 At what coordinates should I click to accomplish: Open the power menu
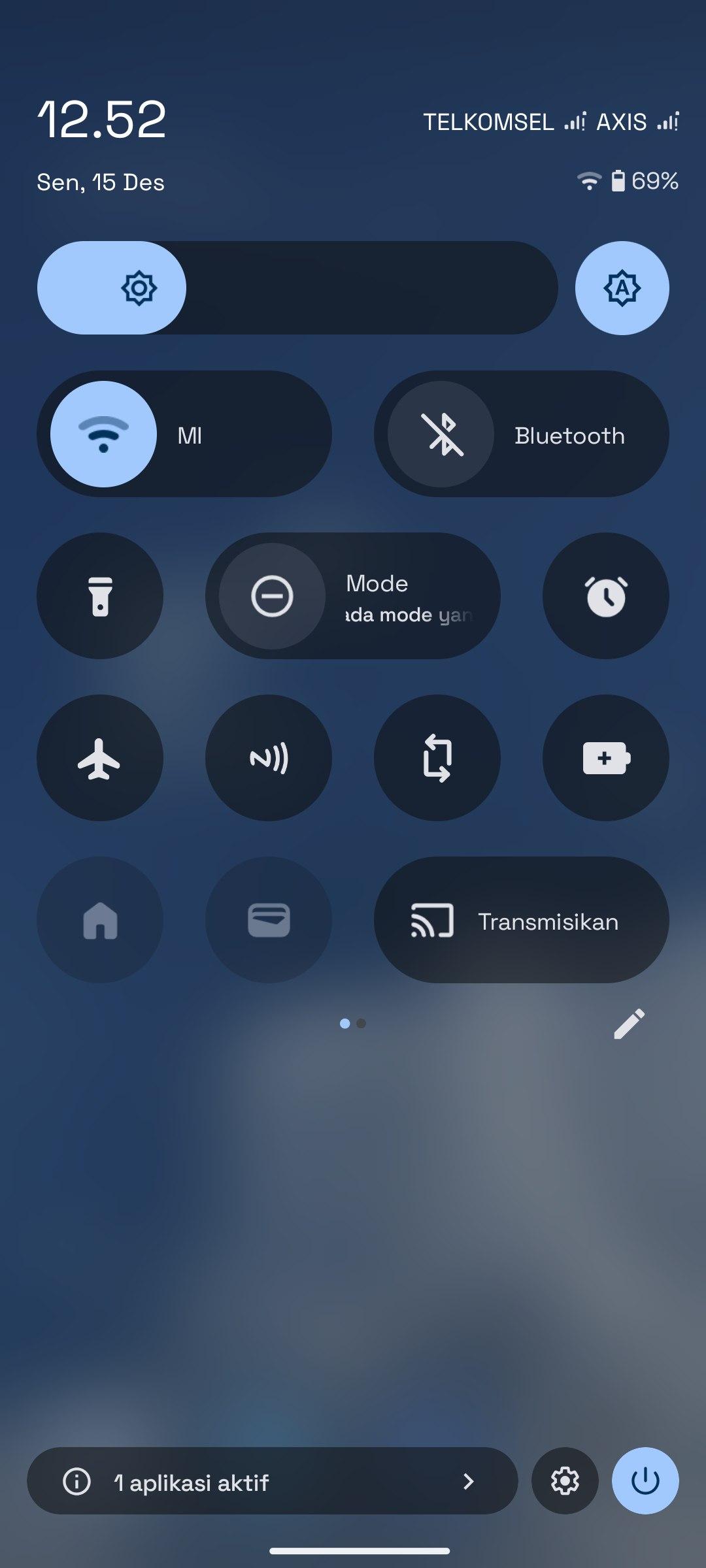(645, 1481)
